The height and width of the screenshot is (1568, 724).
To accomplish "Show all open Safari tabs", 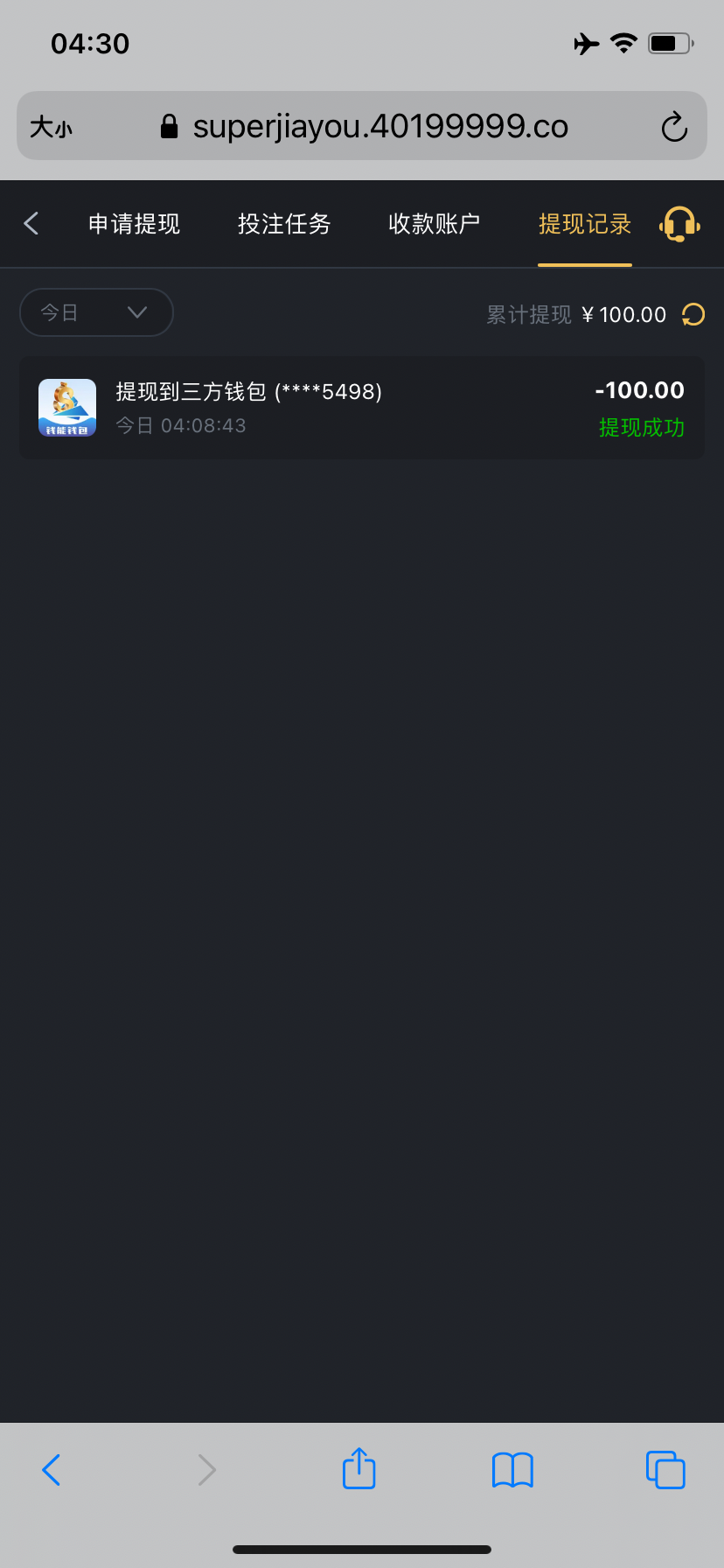I will coord(665,1469).
